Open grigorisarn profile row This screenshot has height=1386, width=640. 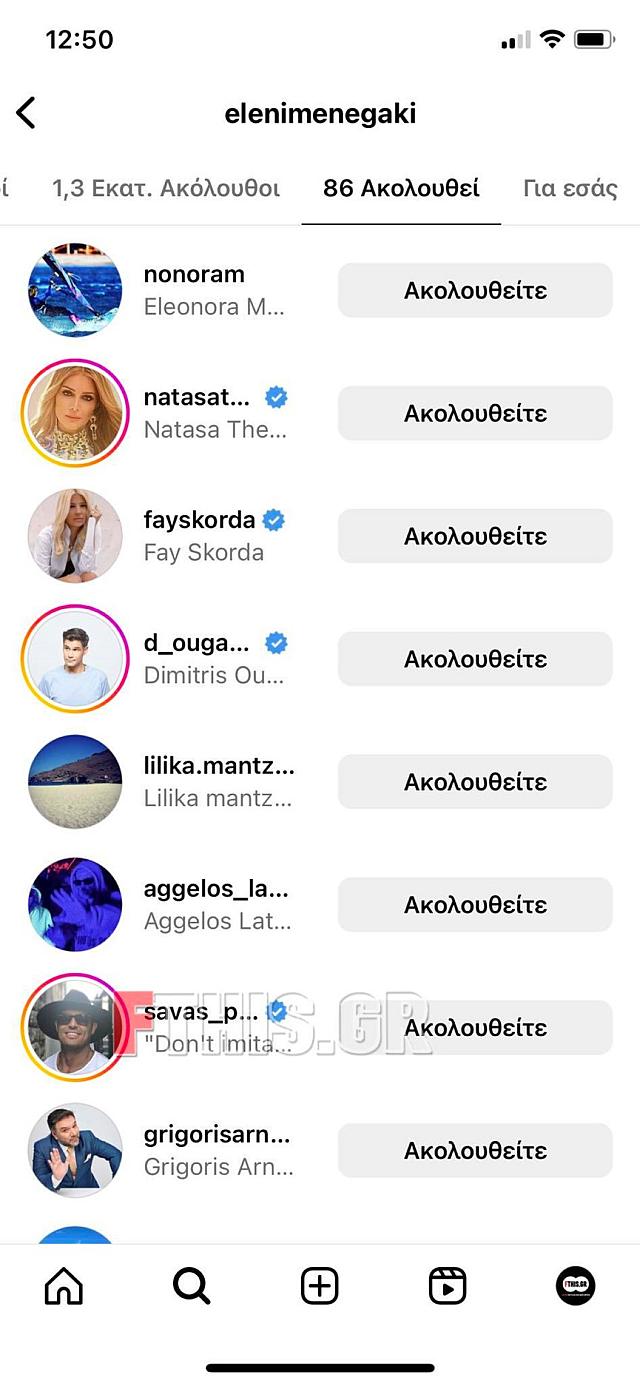click(x=218, y=1151)
